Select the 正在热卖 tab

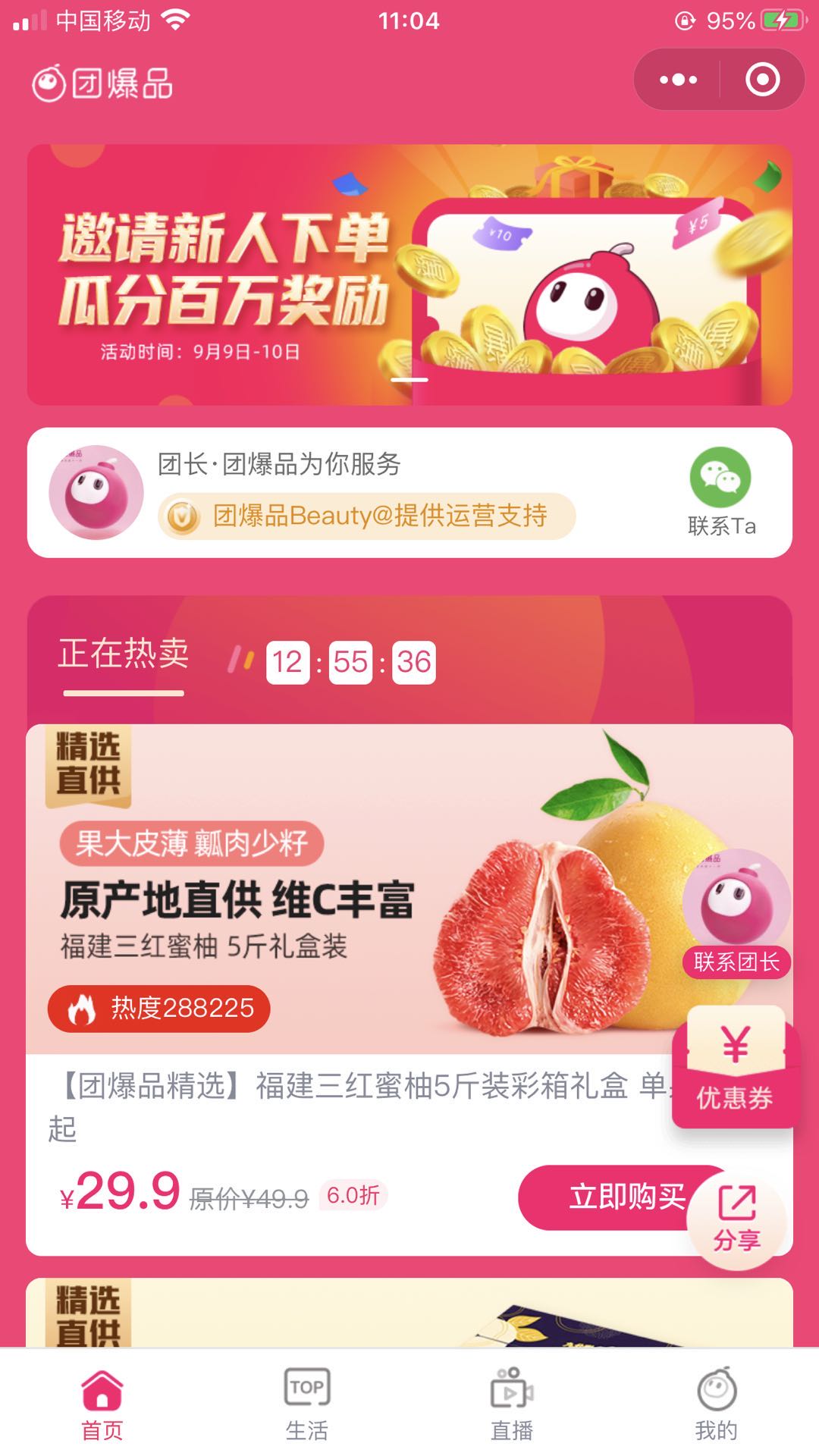tap(124, 654)
